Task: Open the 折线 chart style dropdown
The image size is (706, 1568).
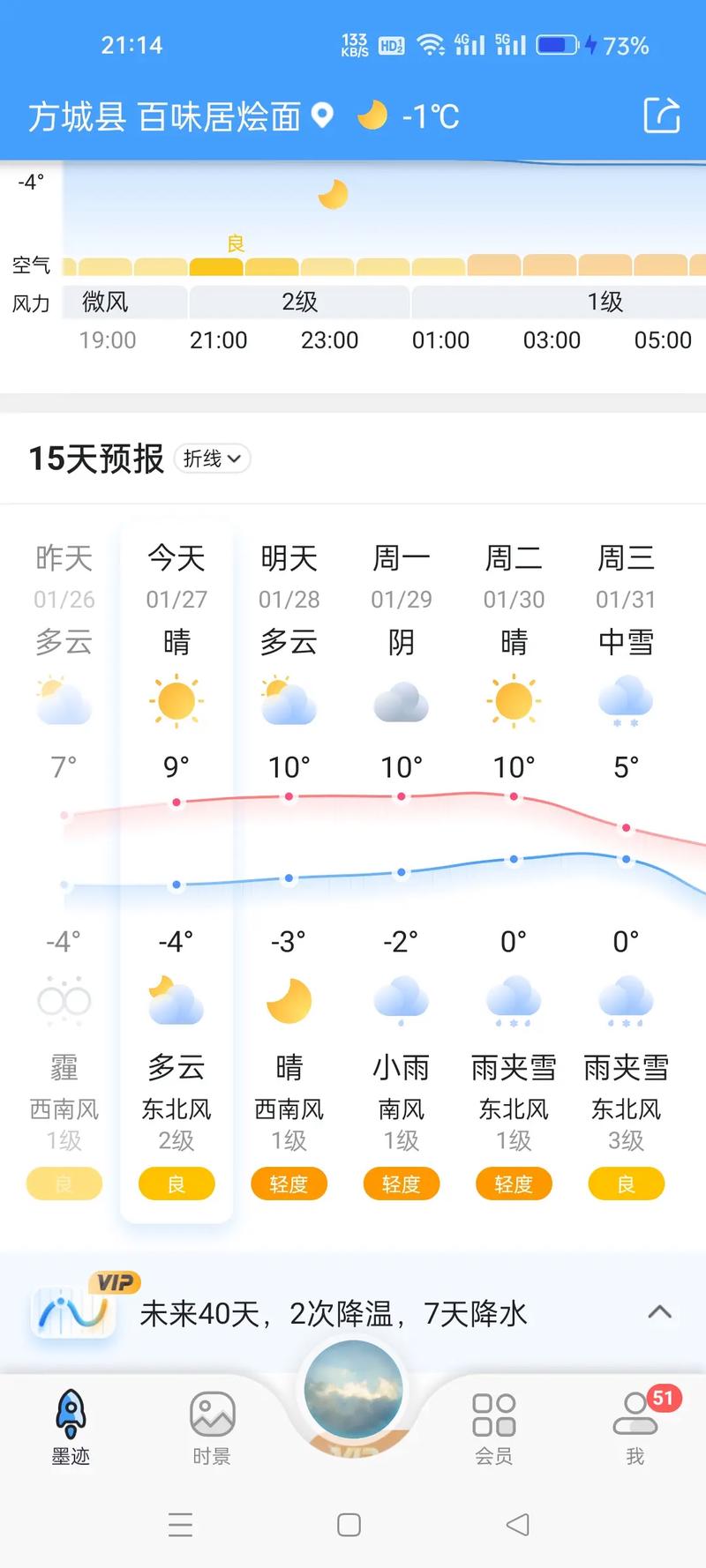Action: (x=212, y=459)
